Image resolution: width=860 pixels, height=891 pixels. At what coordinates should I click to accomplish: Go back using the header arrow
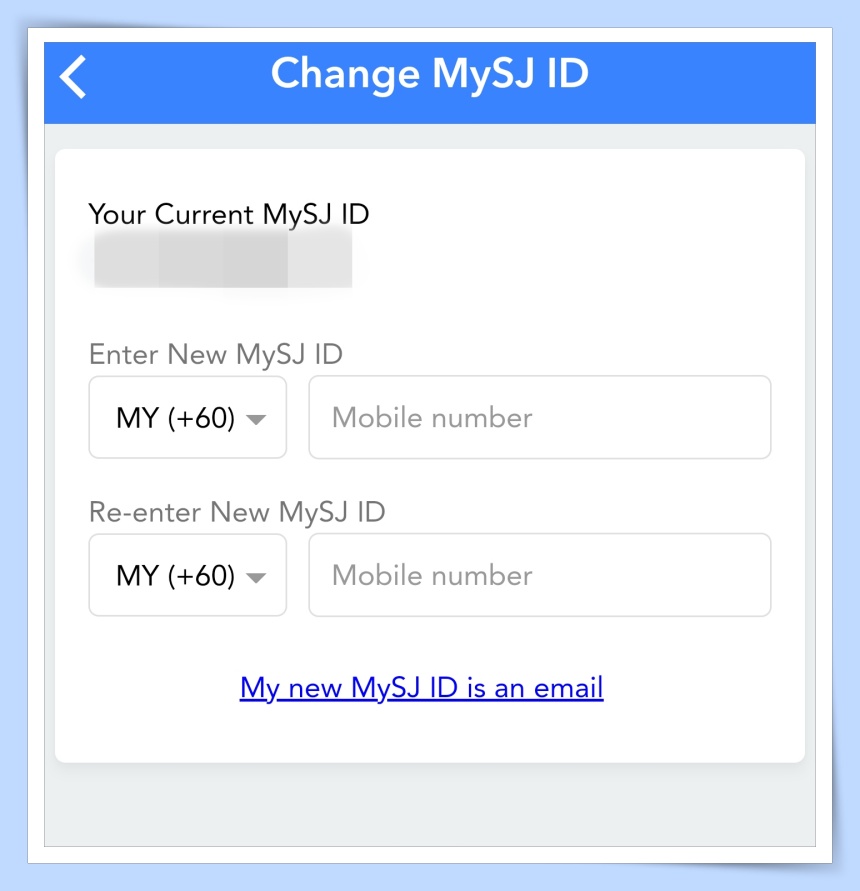click(x=74, y=77)
